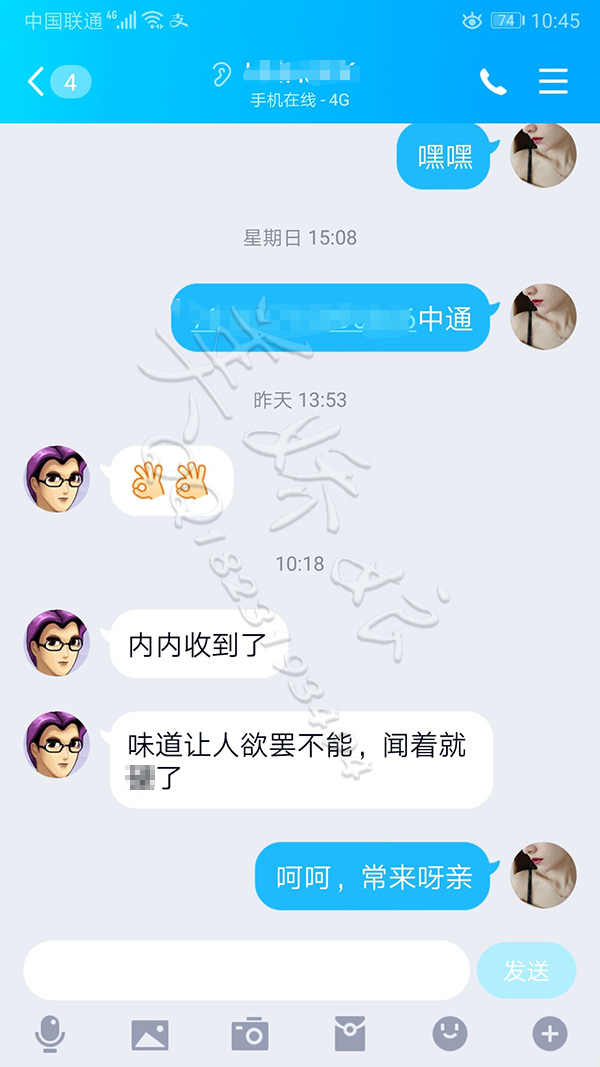
Task: Launch the camera to take a photo
Action: (250, 1034)
